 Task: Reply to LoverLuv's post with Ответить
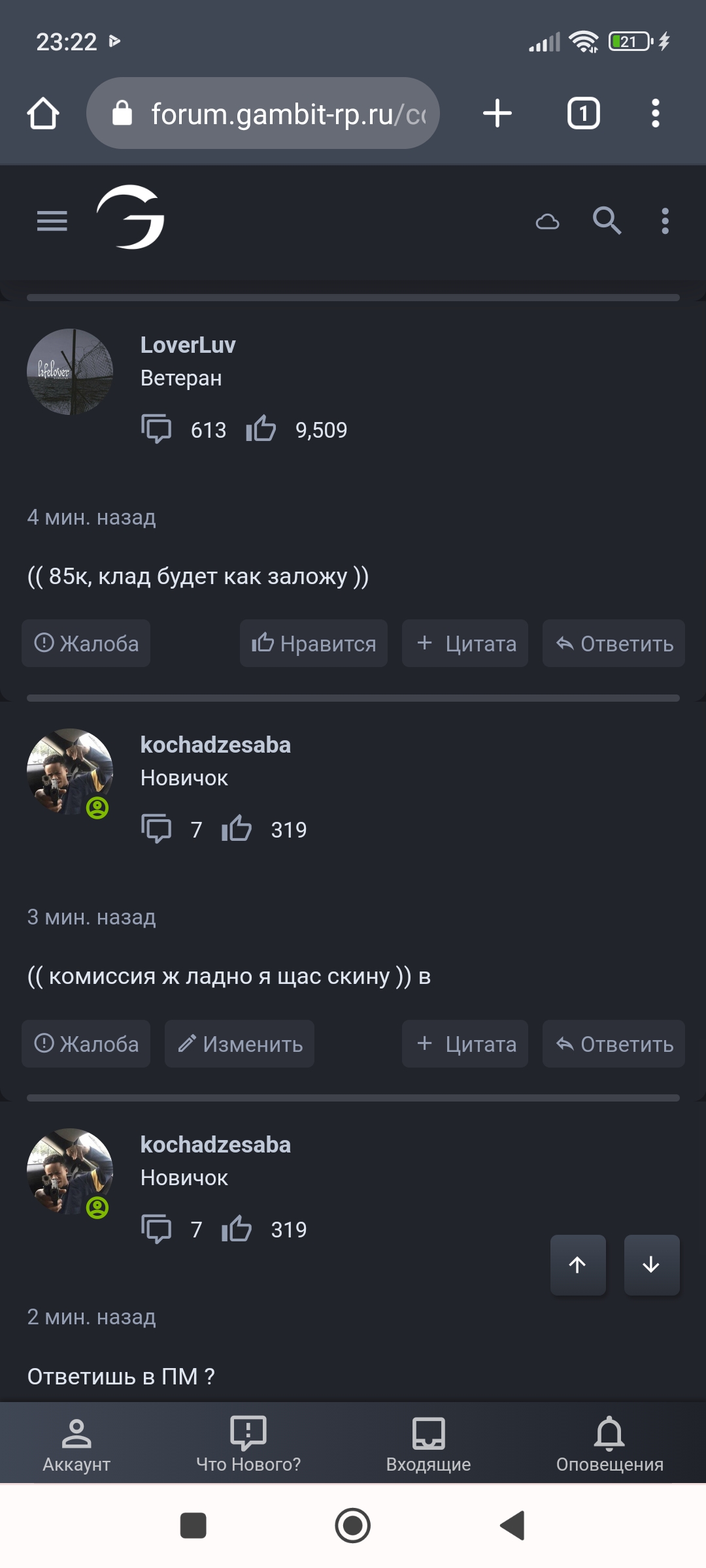coord(614,644)
